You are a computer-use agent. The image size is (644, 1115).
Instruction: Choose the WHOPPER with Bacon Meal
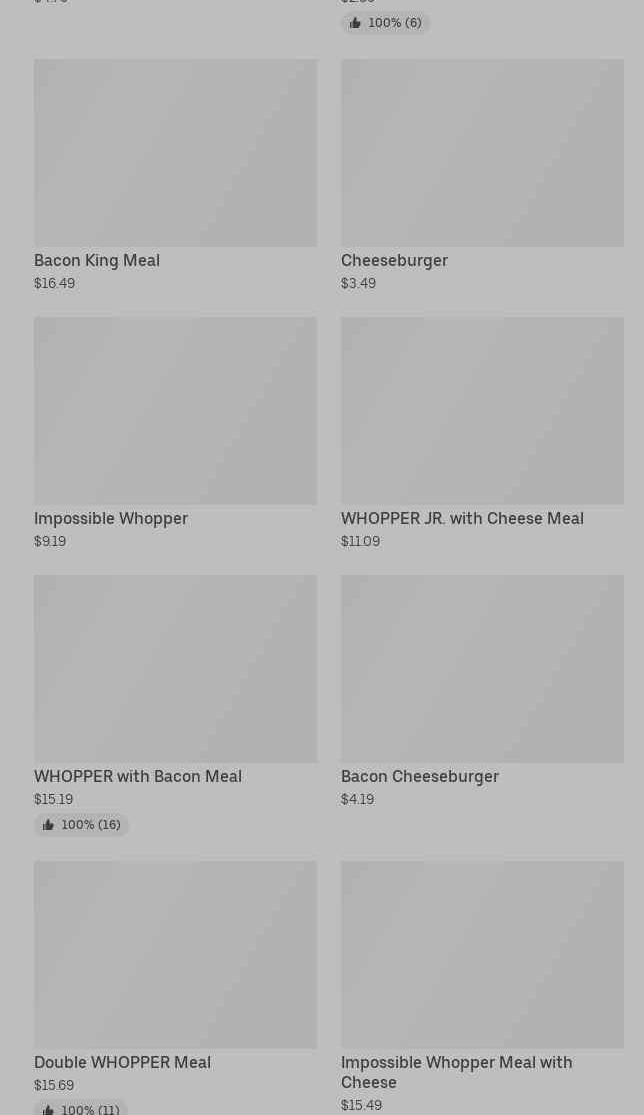click(x=176, y=705)
